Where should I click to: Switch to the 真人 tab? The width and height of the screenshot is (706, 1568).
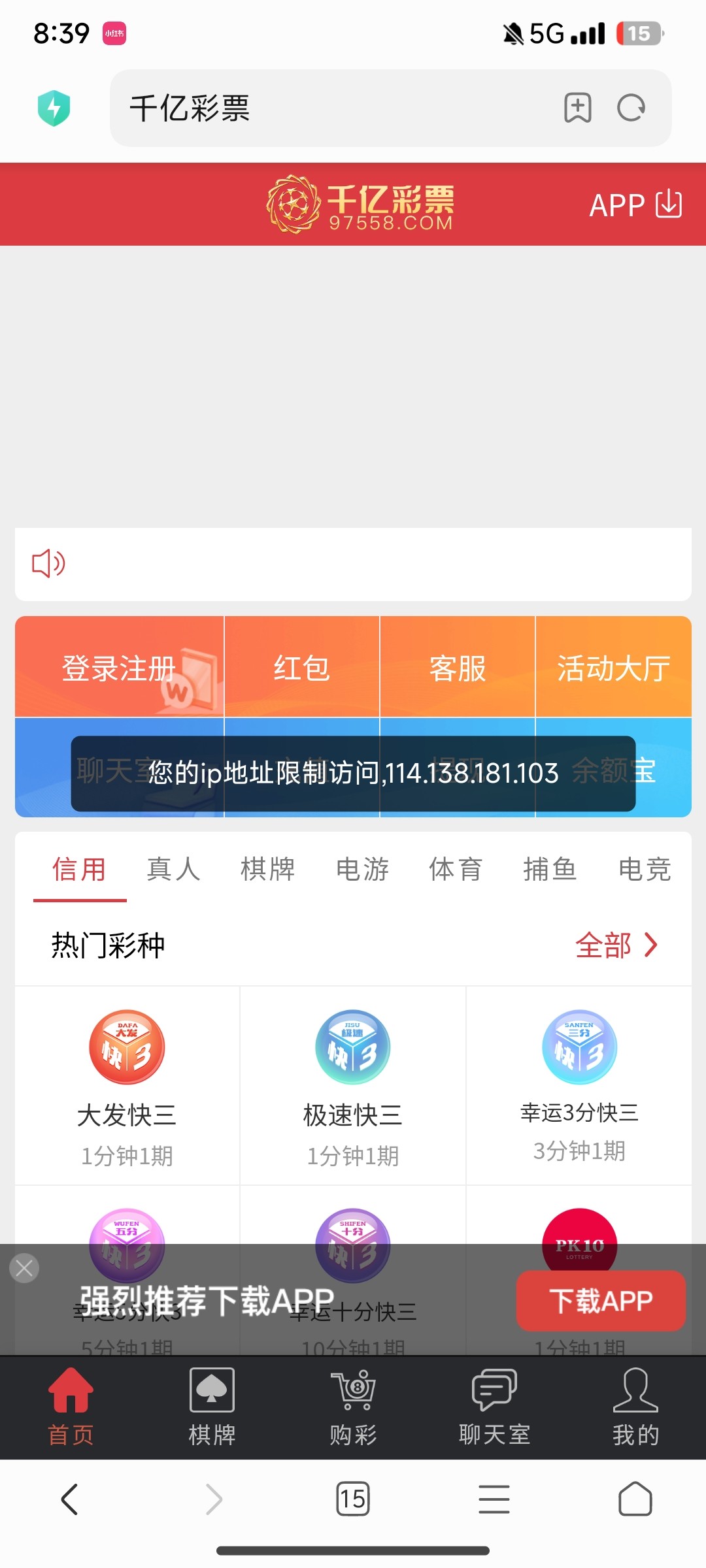(173, 870)
